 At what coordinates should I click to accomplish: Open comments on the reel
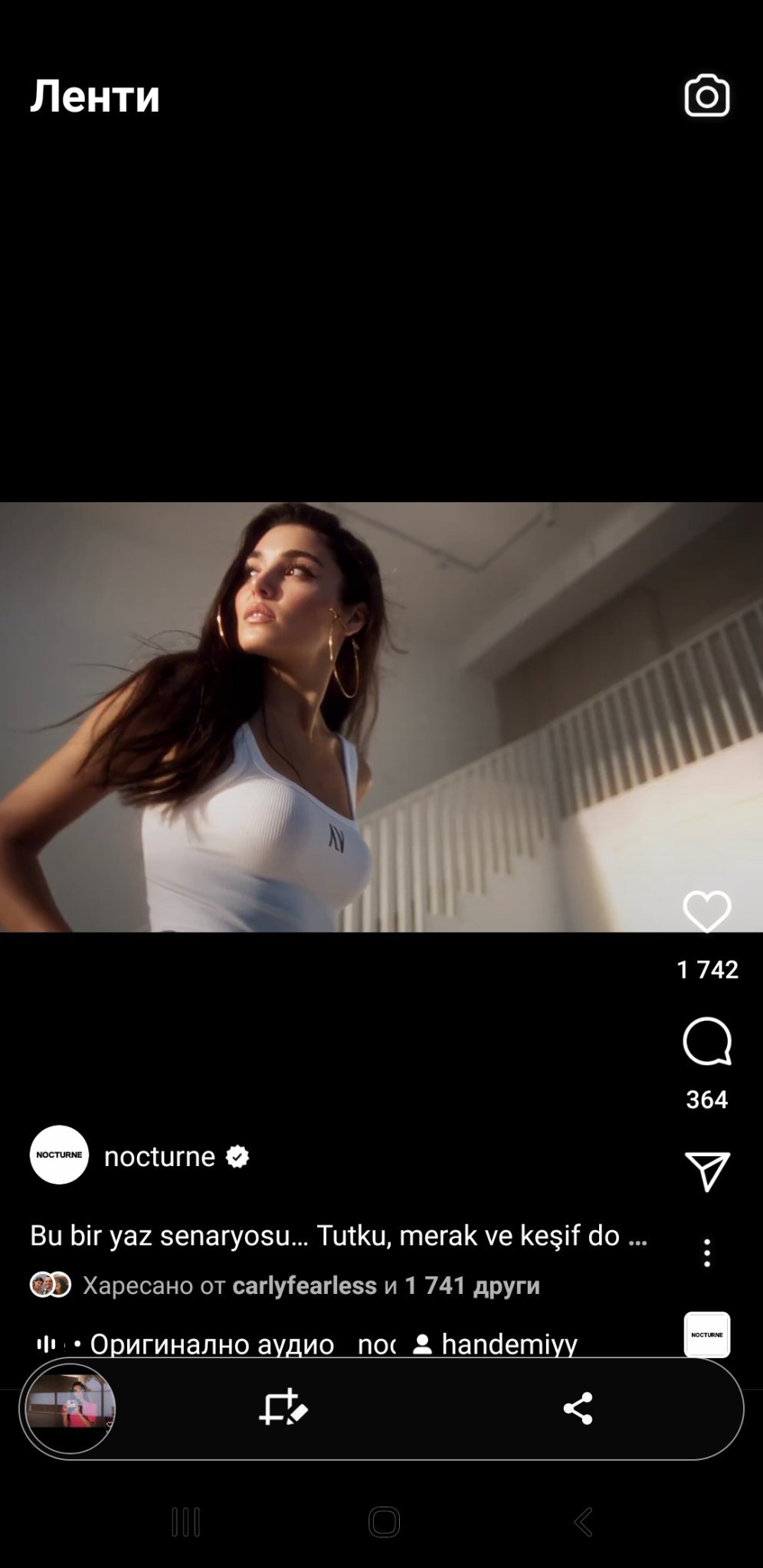[x=706, y=1041]
